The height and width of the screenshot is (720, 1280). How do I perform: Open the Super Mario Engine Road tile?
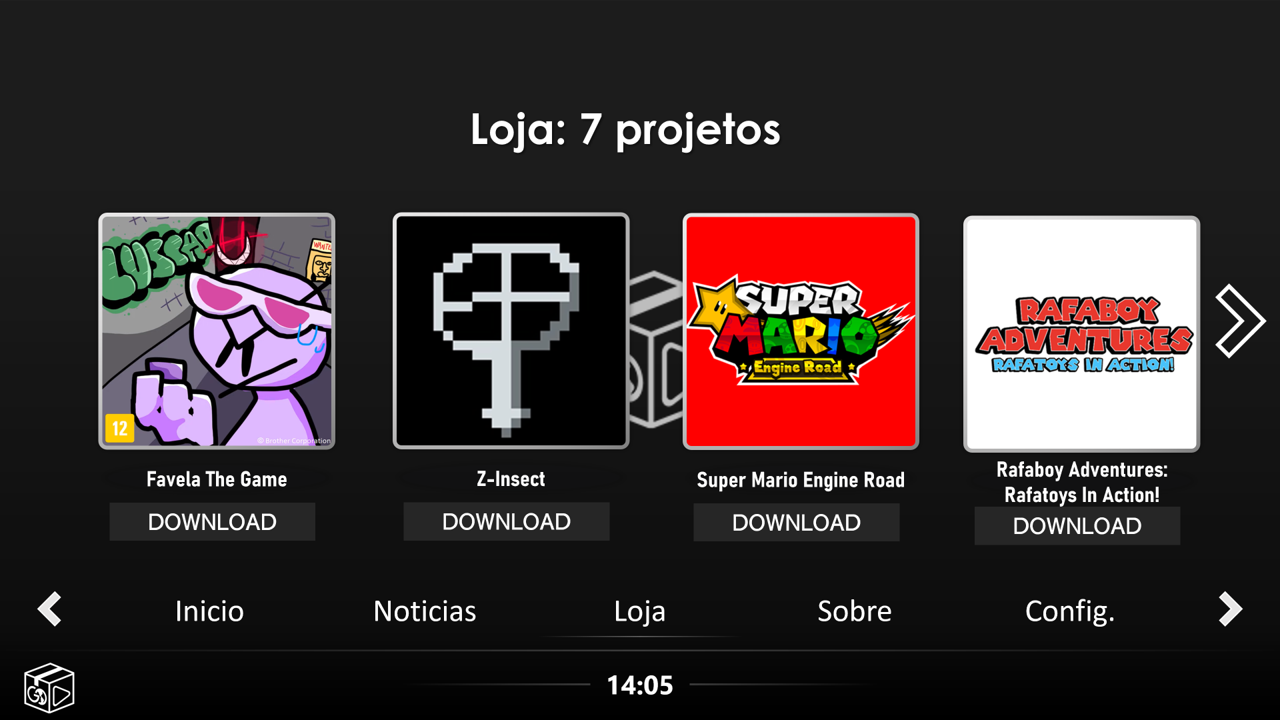click(x=800, y=331)
